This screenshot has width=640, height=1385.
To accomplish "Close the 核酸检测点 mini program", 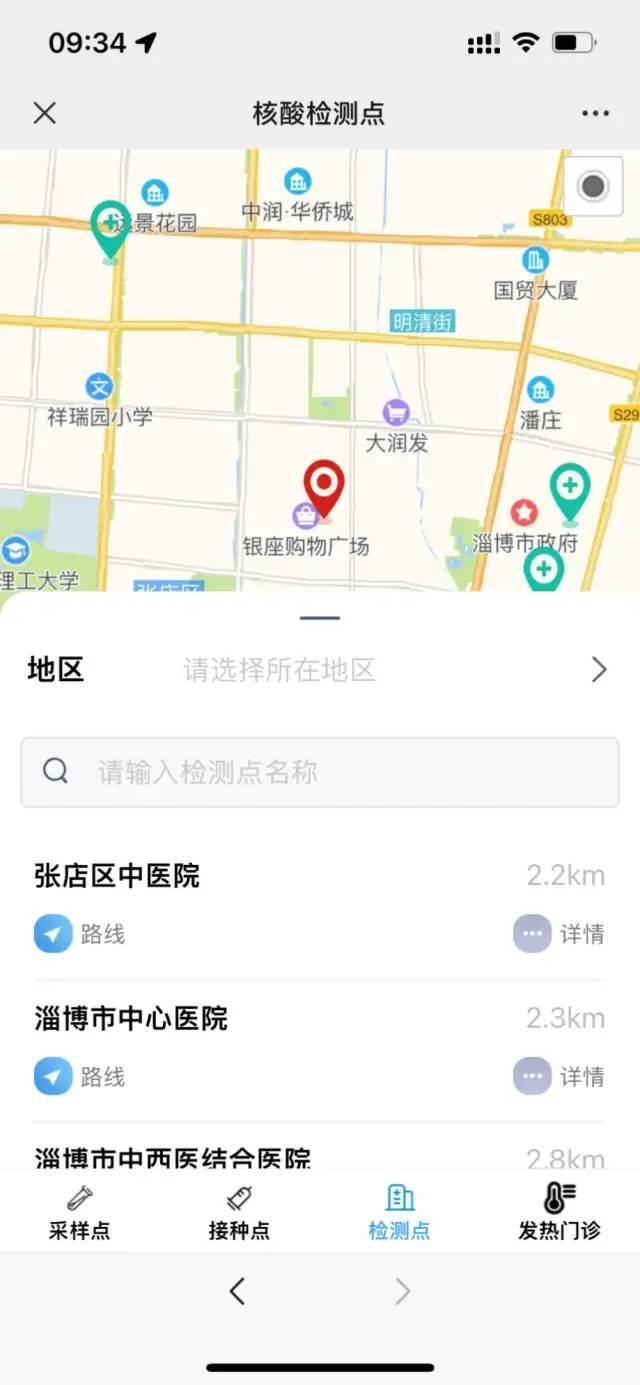I will click(x=45, y=113).
